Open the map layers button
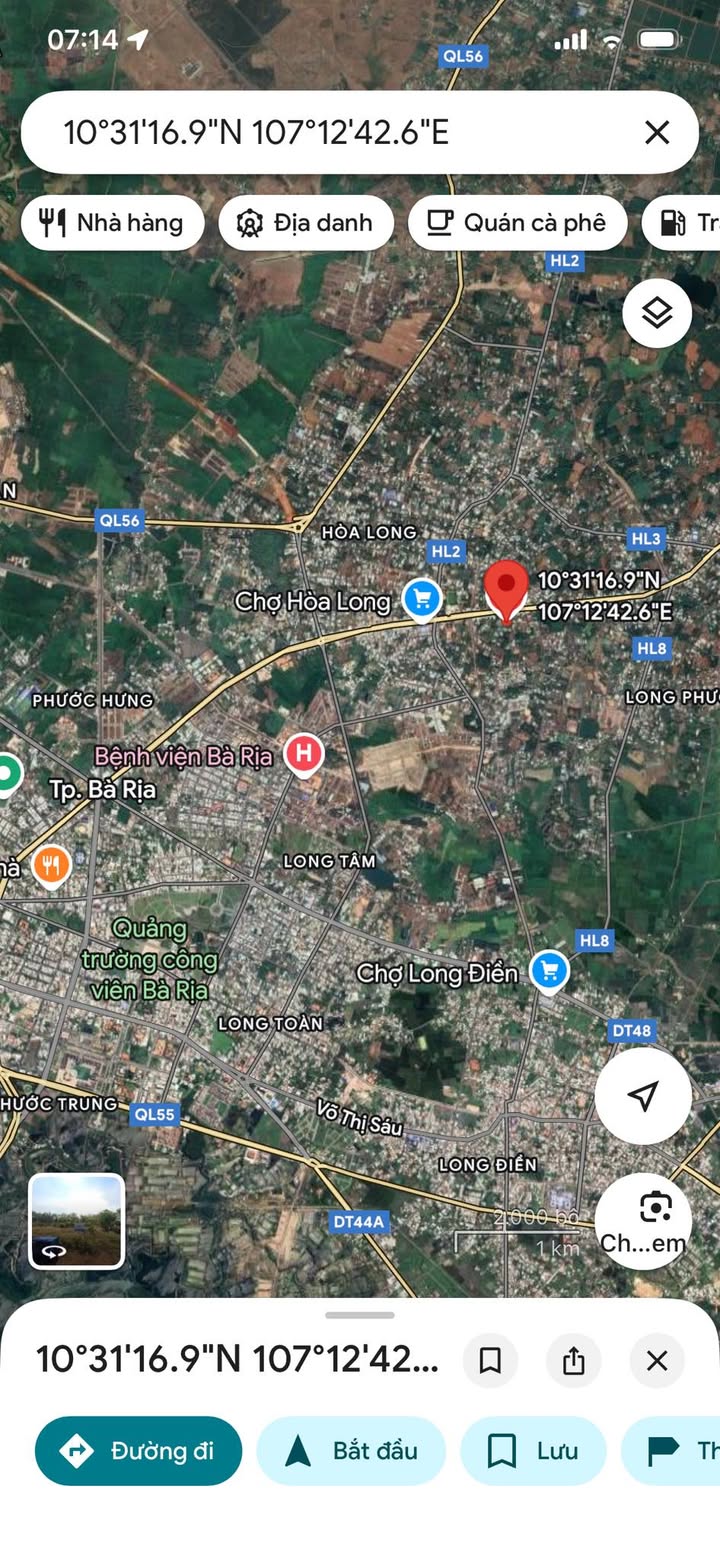The height and width of the screenshot is (1559, 720). tap(657, 314)
